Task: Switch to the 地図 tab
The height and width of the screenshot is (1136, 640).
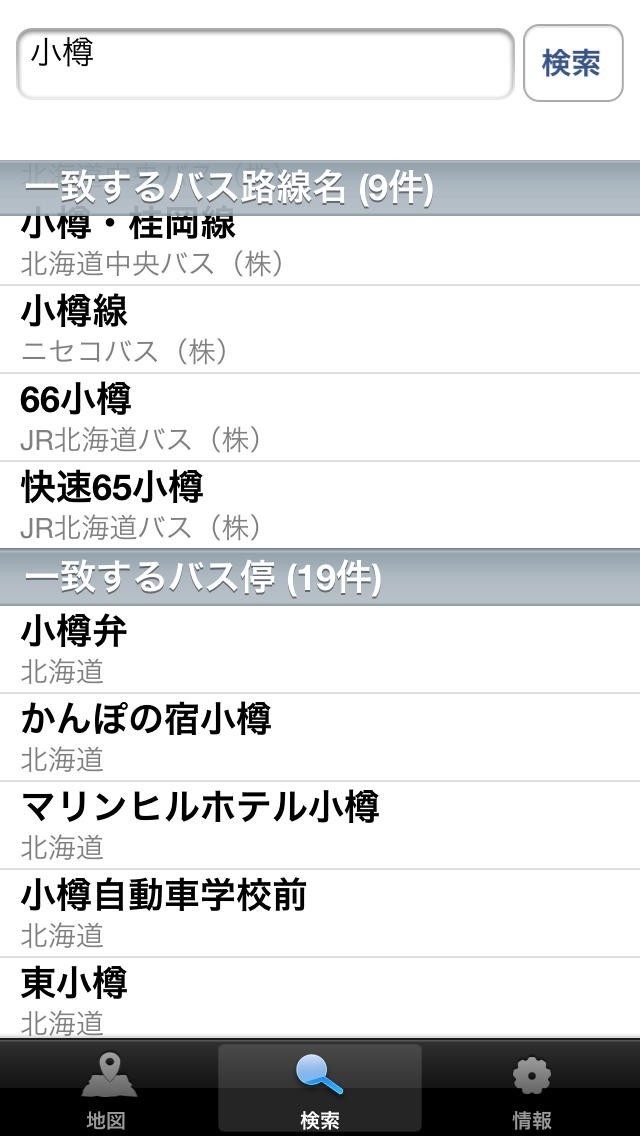Action: tap(107, 1089)
